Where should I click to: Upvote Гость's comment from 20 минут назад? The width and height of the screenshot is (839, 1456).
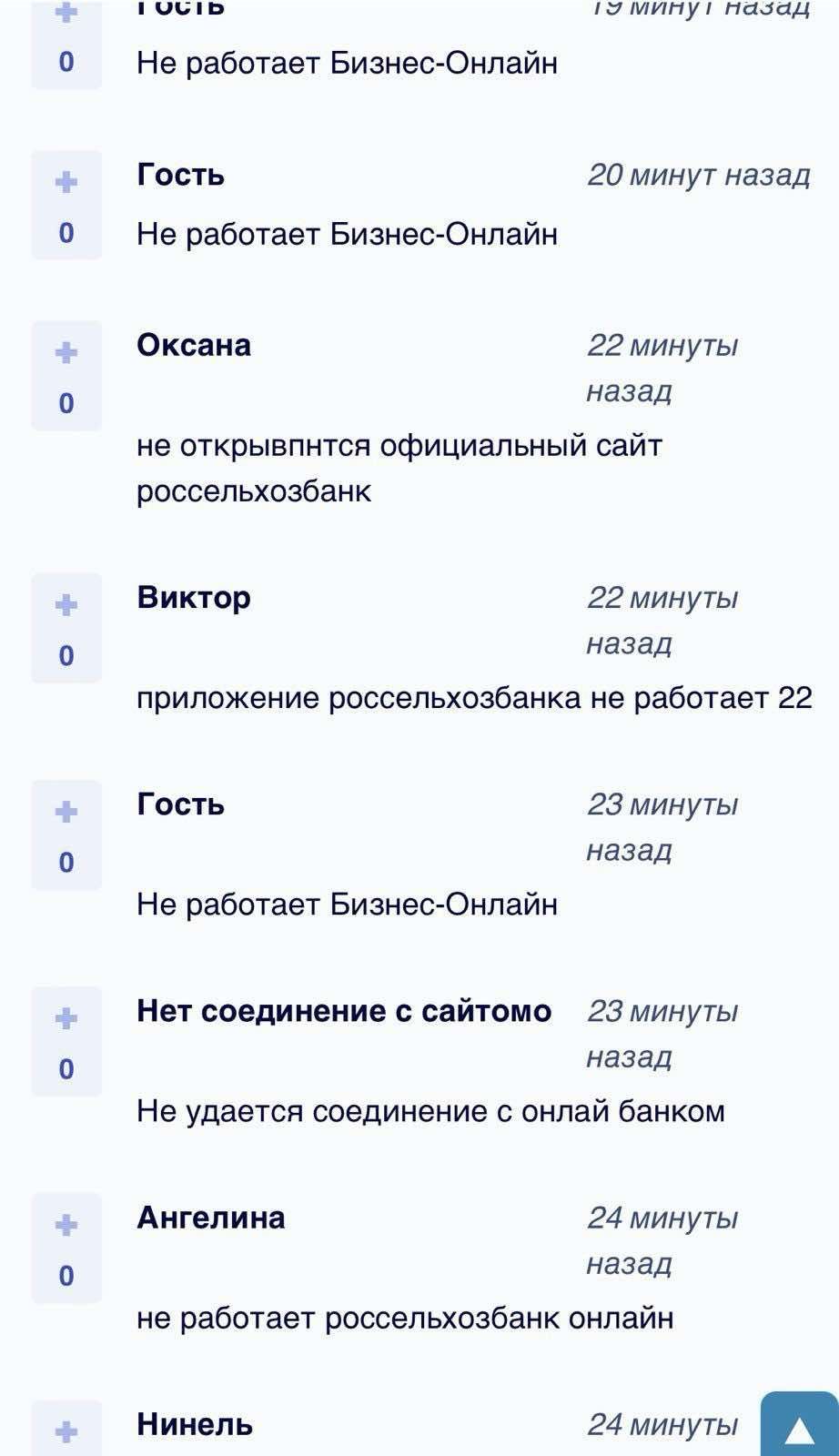[66, 183]
